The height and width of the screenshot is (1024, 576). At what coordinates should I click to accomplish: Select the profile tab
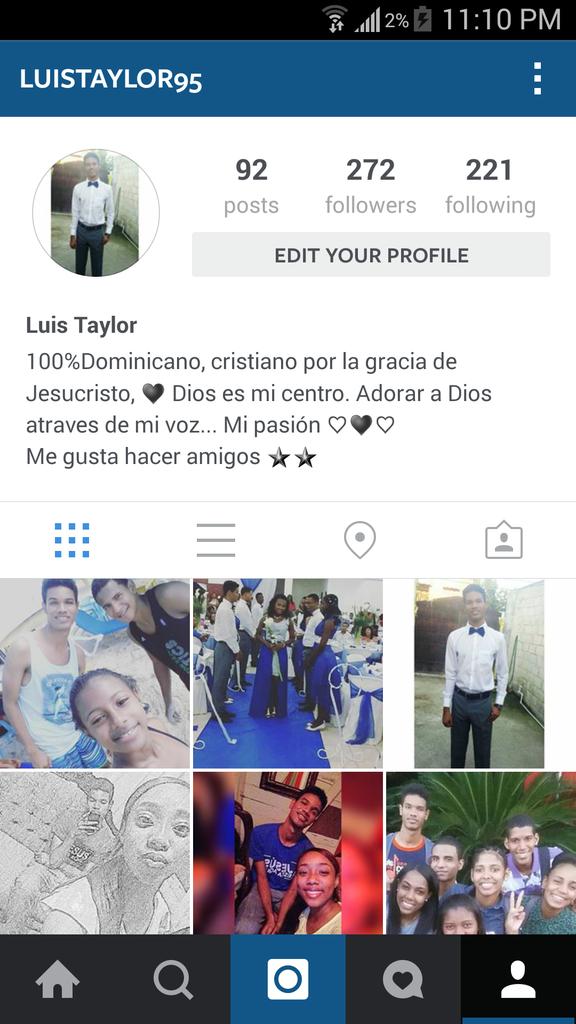point(519,980)
